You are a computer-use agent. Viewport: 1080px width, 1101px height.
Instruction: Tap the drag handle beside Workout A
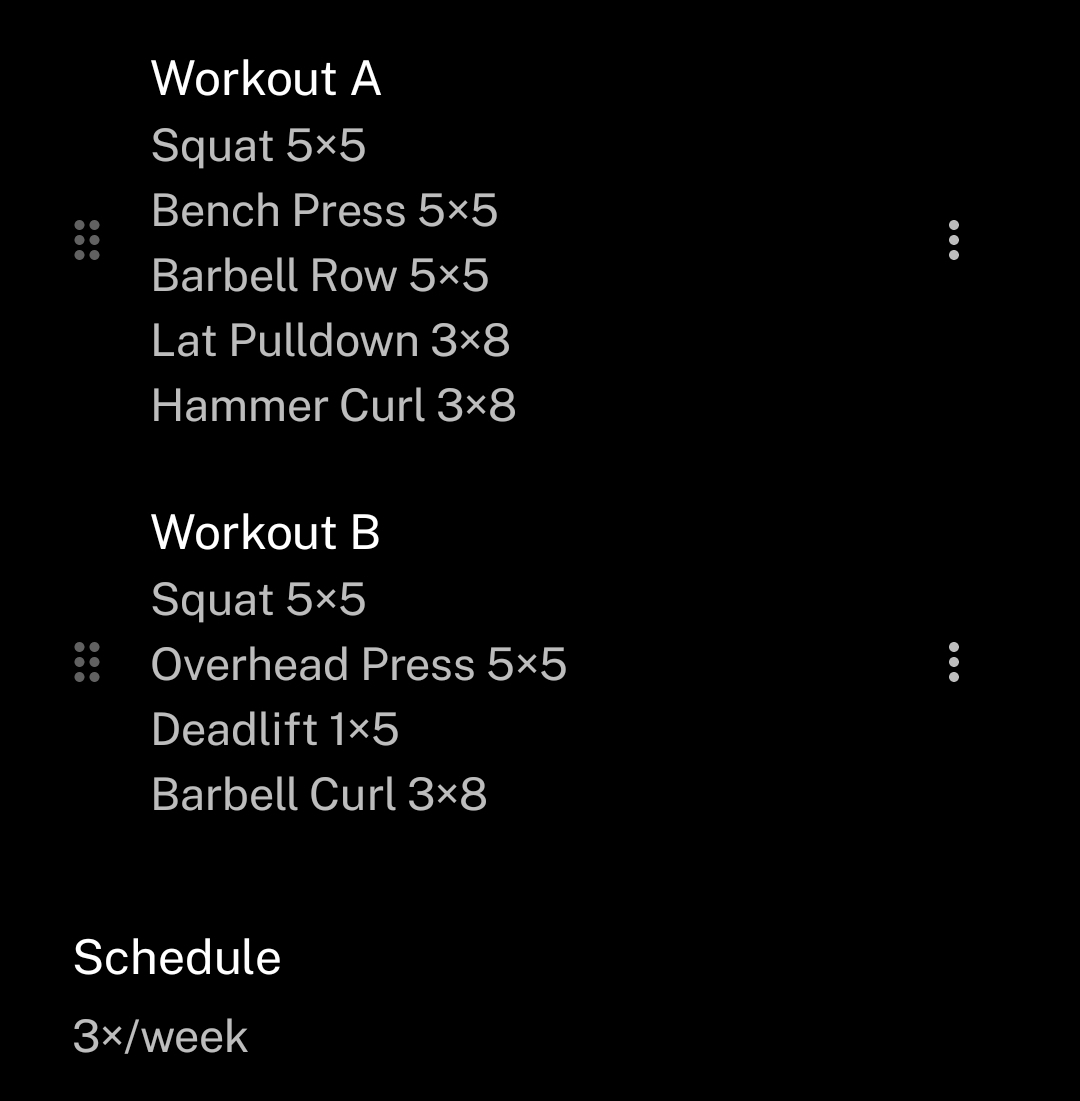(x=88, y=241)
